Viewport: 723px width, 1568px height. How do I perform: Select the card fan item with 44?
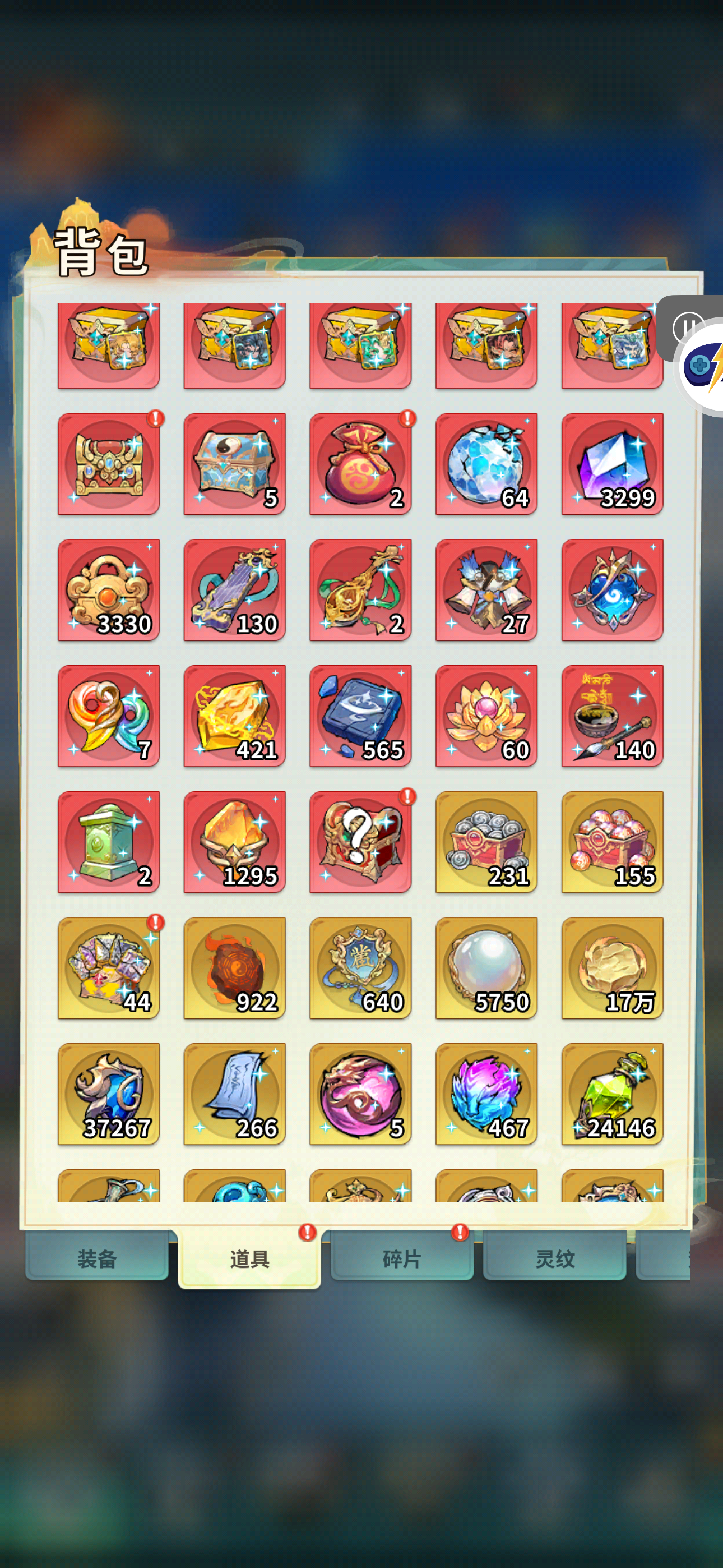click(x=108, y=968)
